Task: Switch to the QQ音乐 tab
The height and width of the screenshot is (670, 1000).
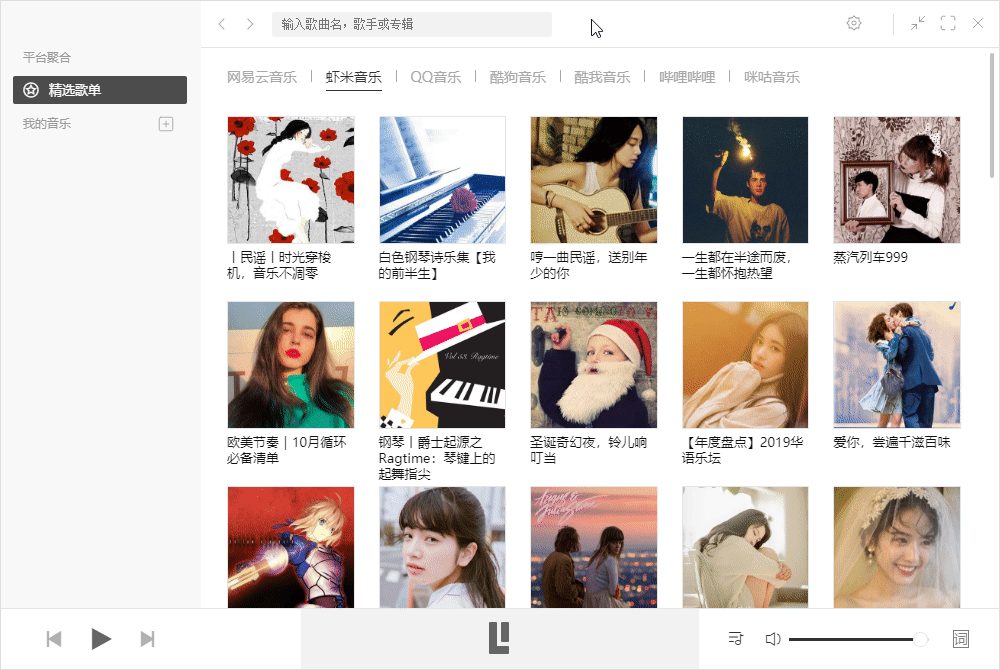Action: point(435,77)
